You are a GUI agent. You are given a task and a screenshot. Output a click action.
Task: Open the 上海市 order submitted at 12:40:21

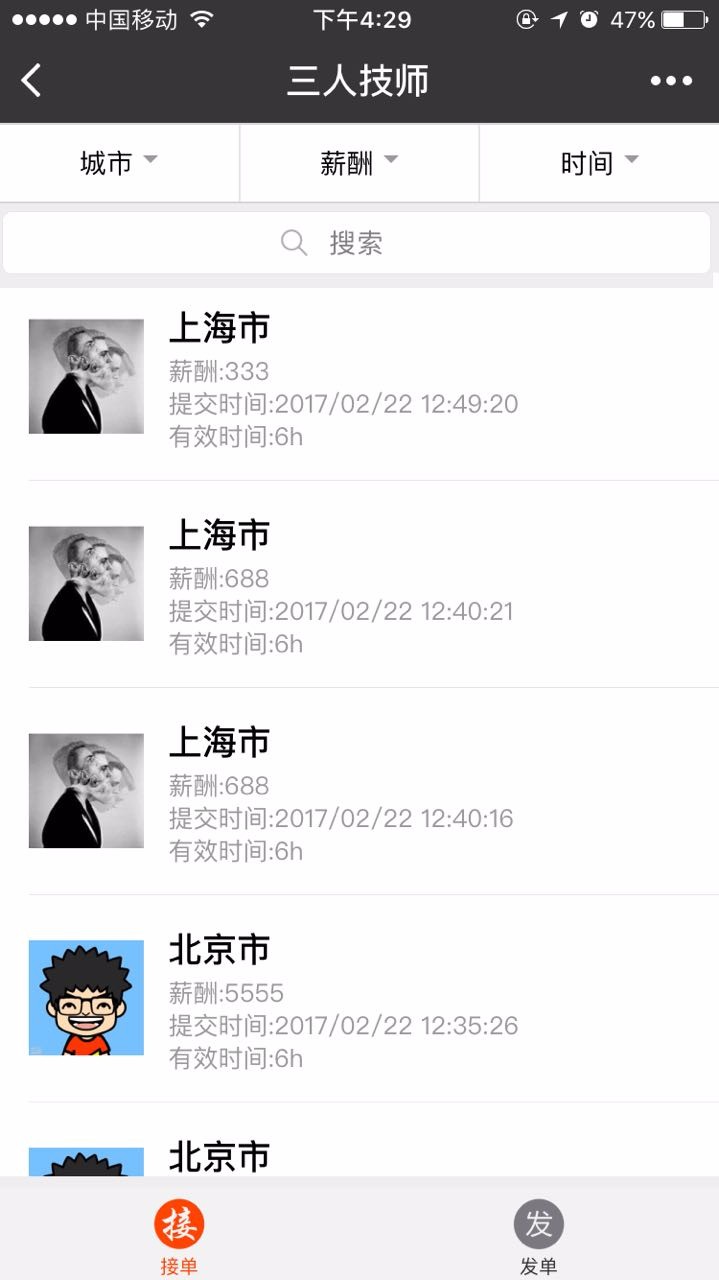coord(360,585)
